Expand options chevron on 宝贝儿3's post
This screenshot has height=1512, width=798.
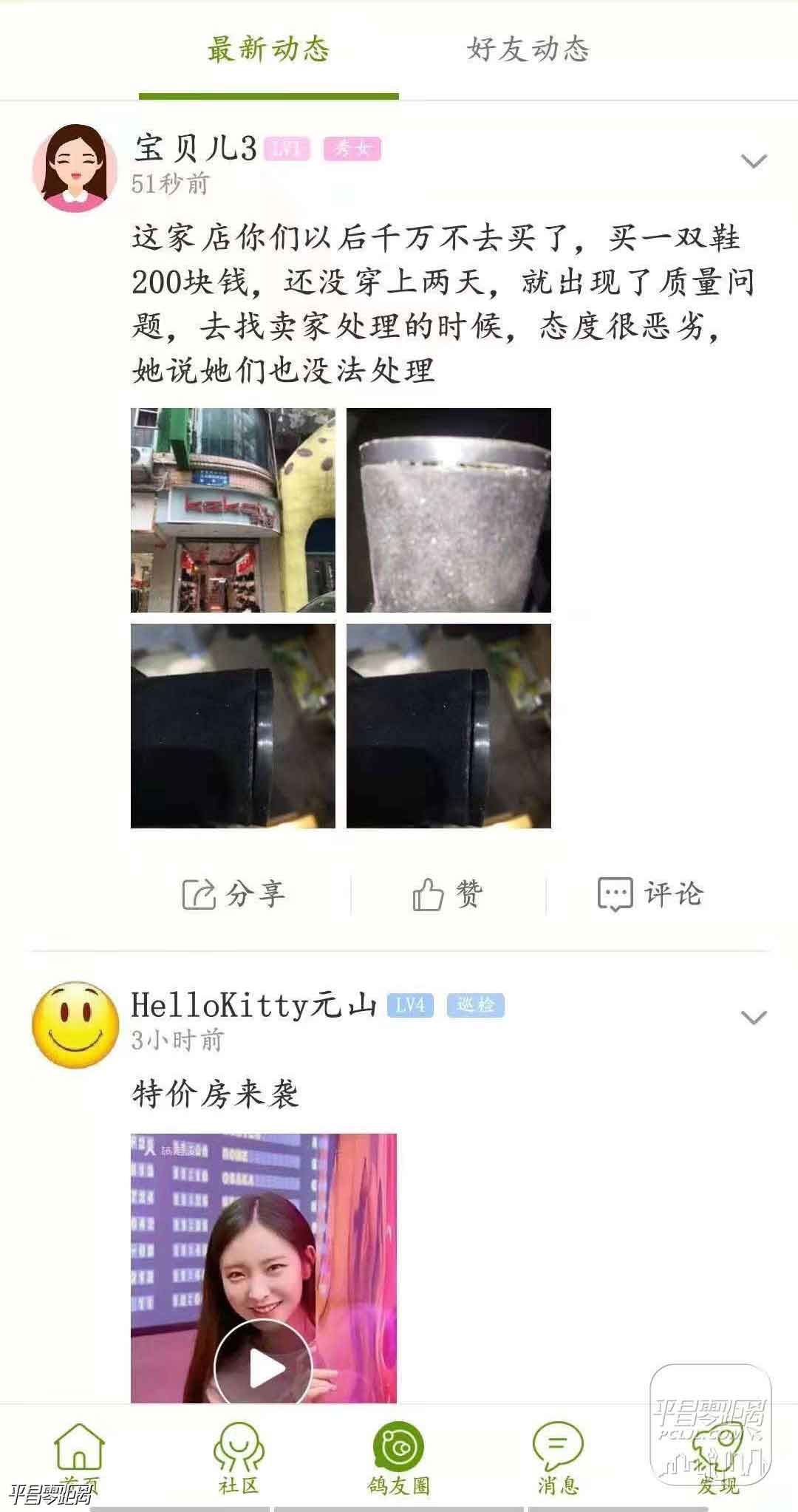tap(754, 161)
